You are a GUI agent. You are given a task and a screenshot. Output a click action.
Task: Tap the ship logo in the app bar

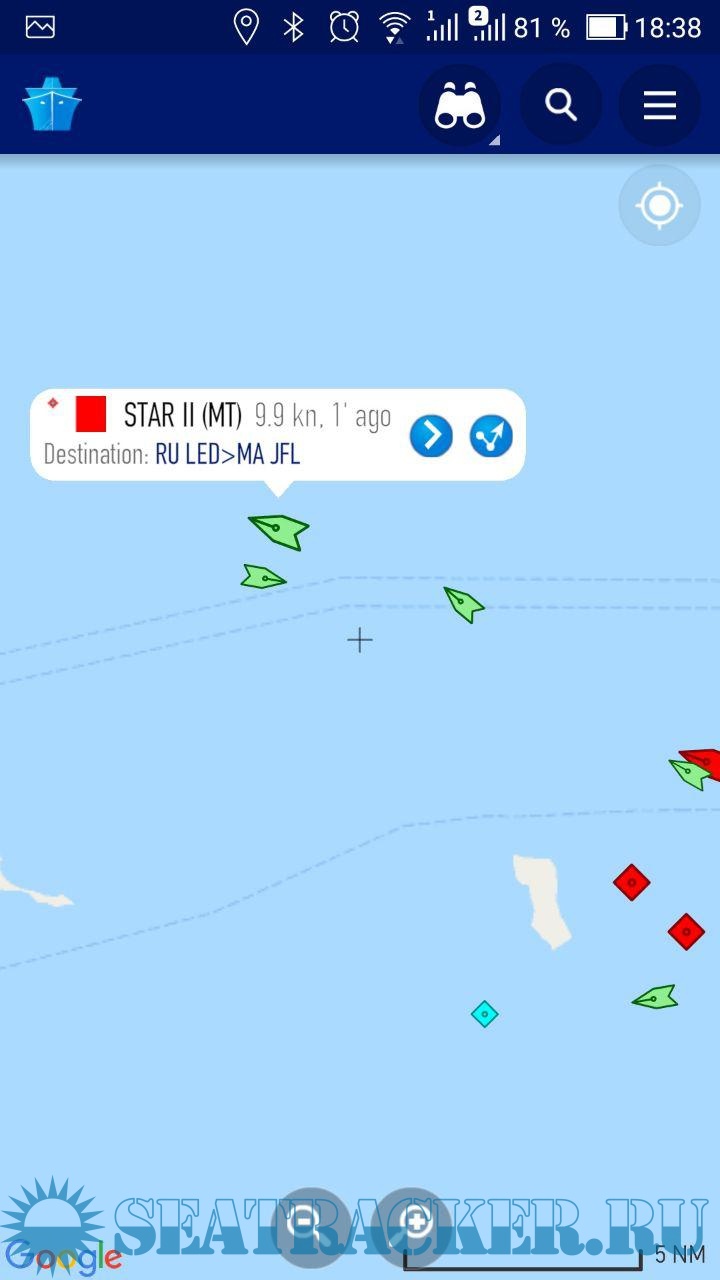coord(51,106)
